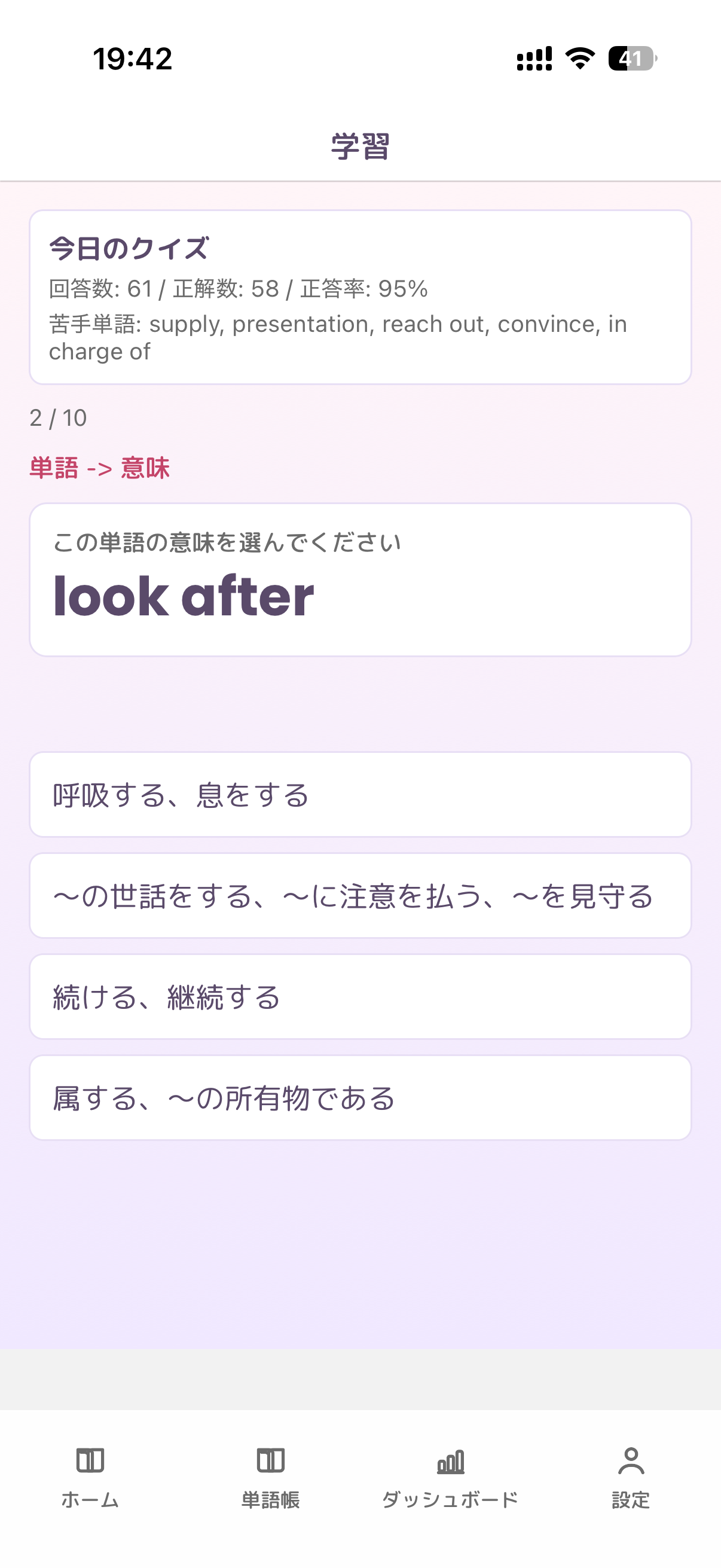Open the 今日のクイズ summary card
Viewport: 721px width, 1568px height.
[360, 295]
